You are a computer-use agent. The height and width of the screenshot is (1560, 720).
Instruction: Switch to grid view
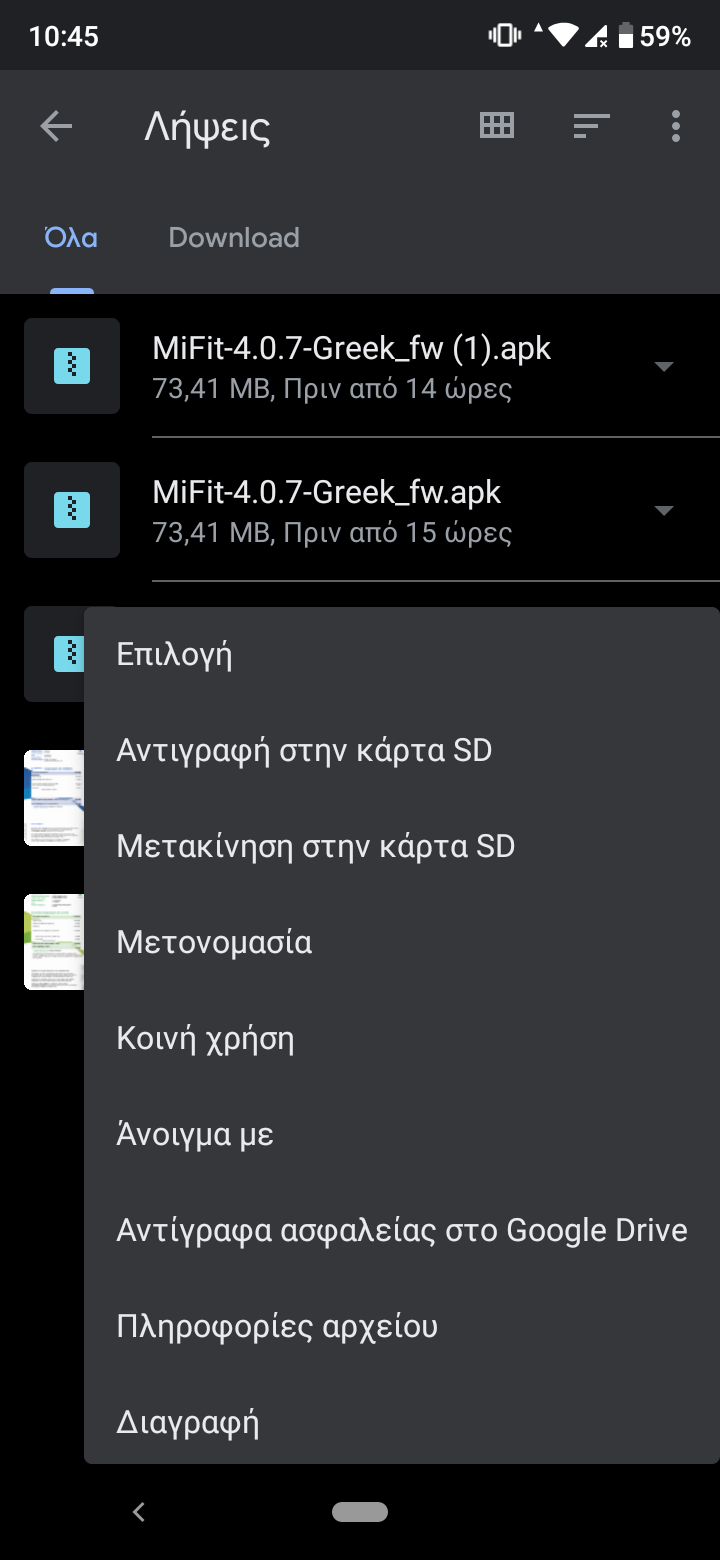497,126
